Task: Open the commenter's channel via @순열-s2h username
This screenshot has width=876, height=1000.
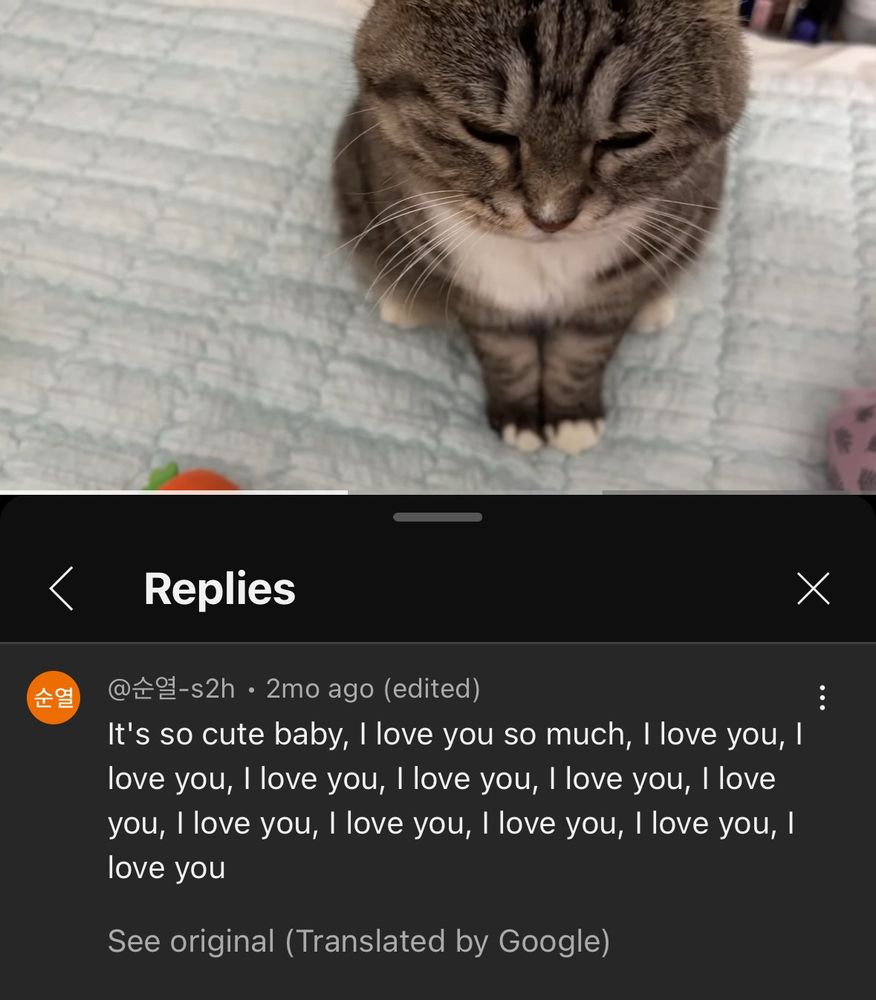Action: 170,688
